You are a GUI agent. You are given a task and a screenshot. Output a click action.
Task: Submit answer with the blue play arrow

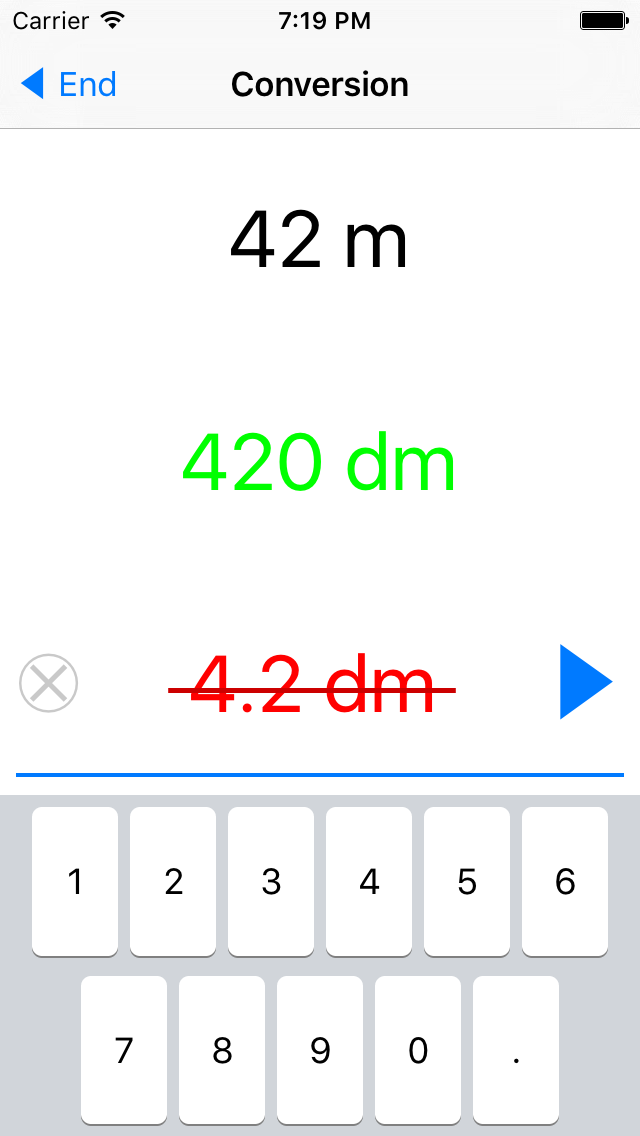coord(585,683)
